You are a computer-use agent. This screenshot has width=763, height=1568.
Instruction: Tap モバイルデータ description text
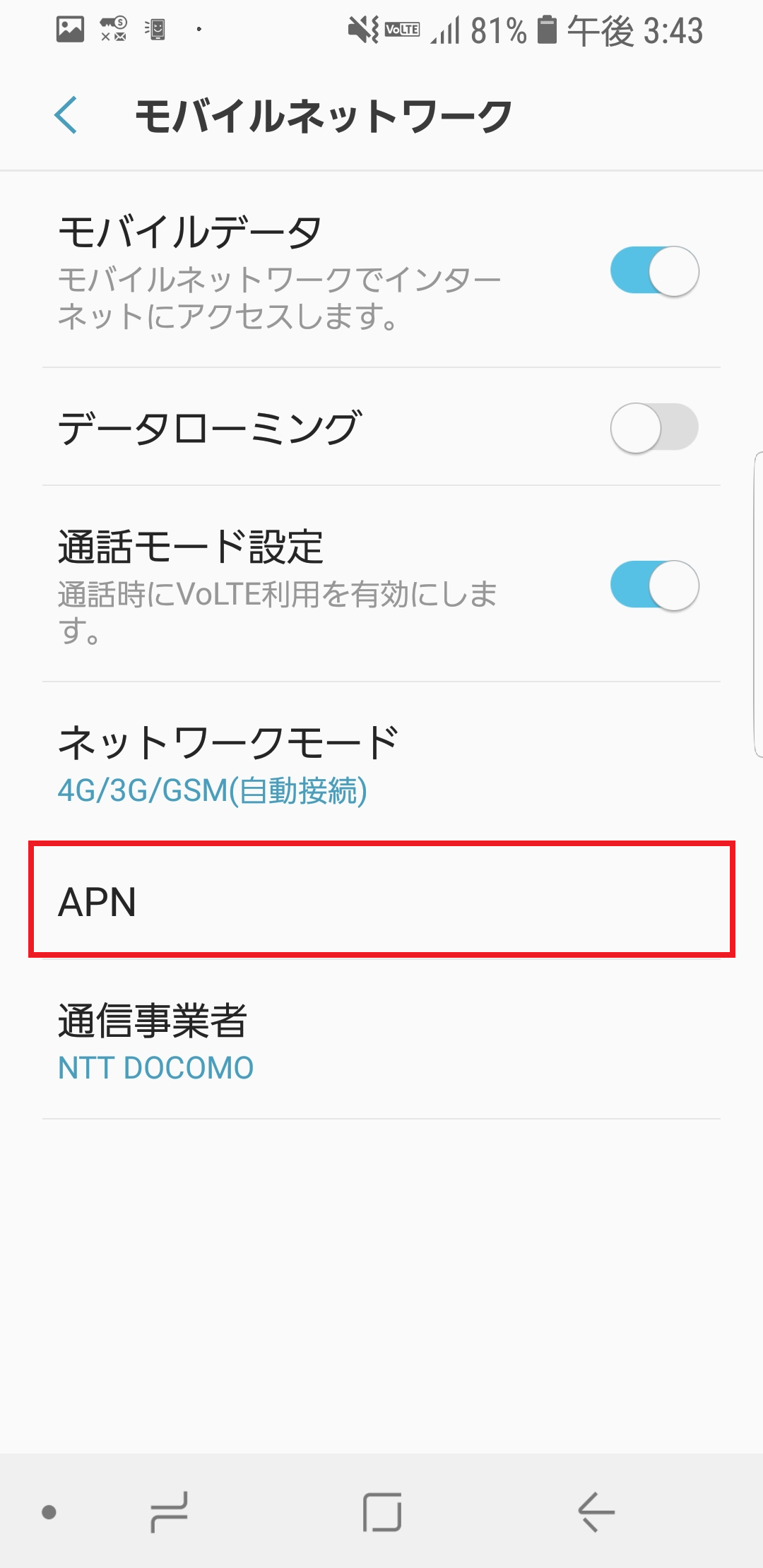coord(279,297)
